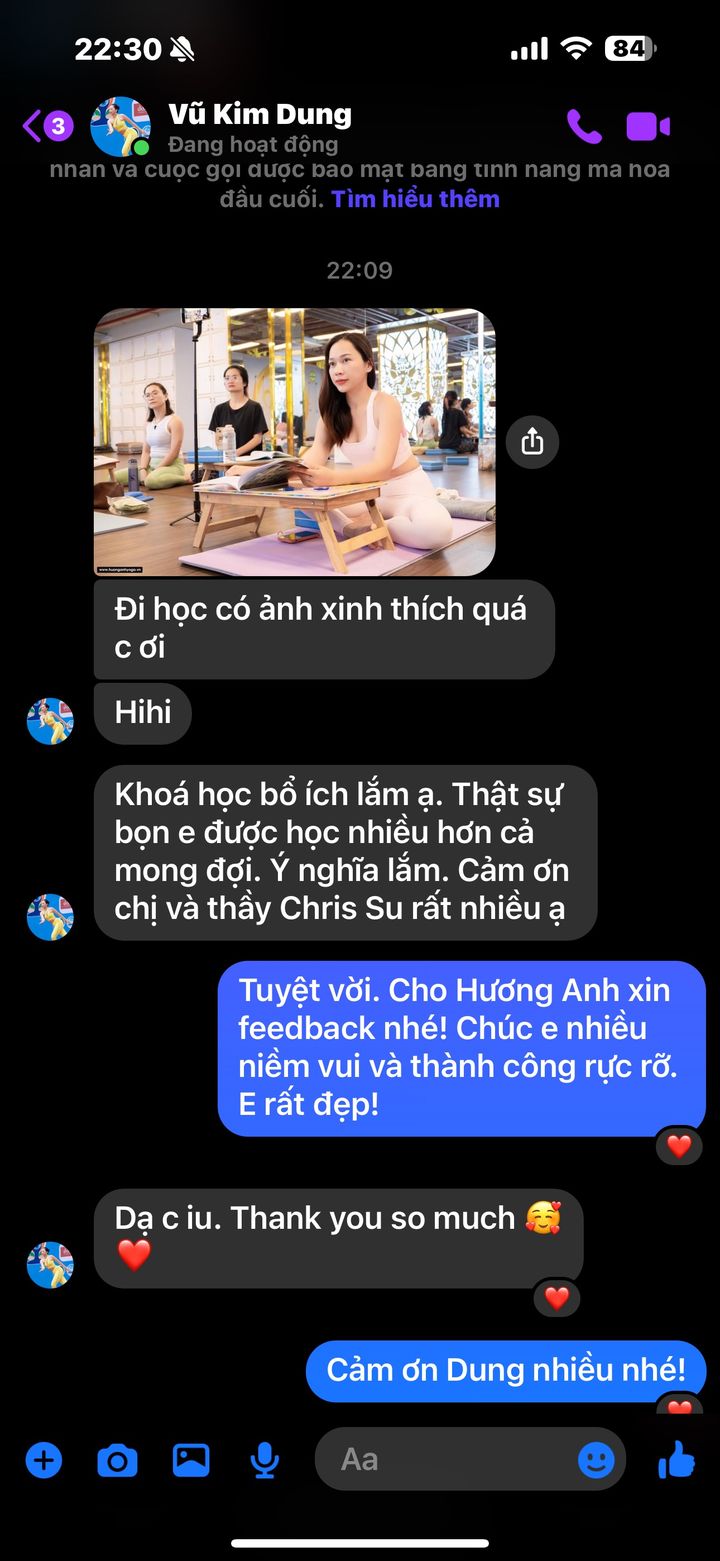
Task: Focus the "Aa" message input field
Action: pyautogui.click(x=450, y=1460)
